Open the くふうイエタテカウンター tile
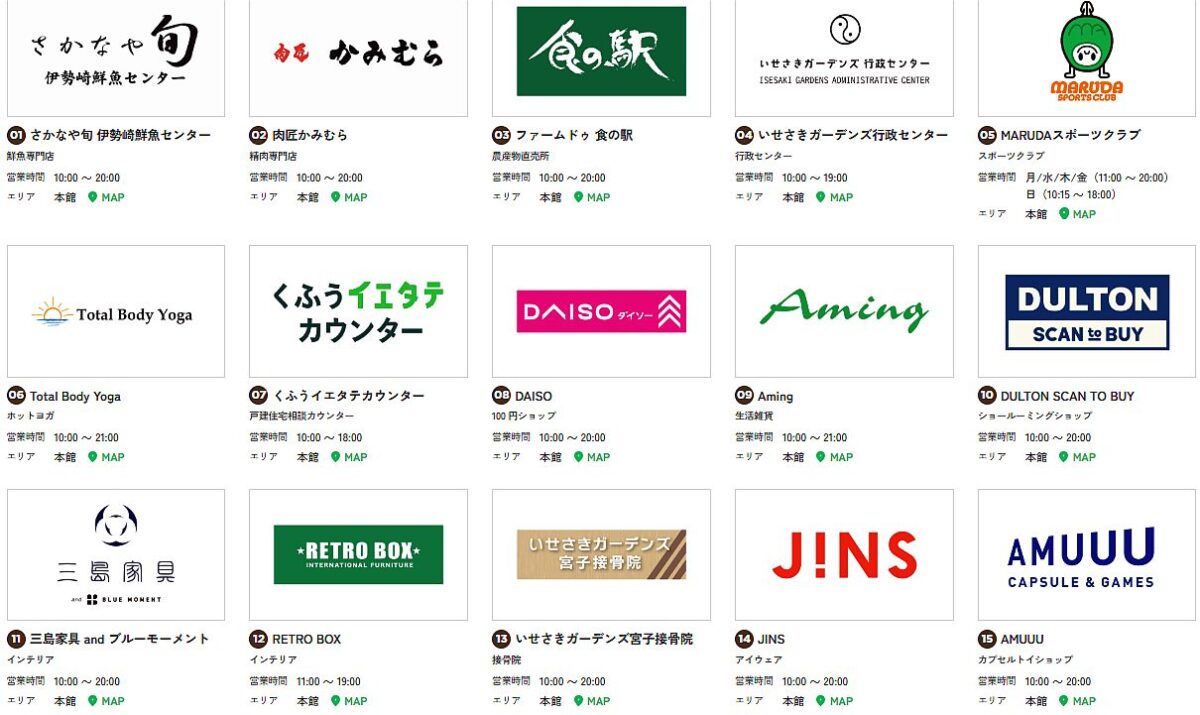The height and width of the screenshot is (715, 1200). point(358,312)
